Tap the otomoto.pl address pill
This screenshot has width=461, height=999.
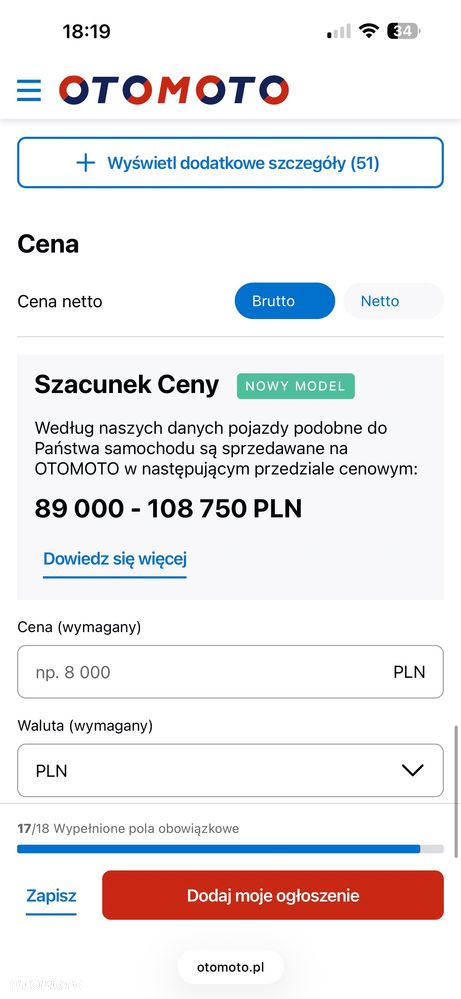[230, 967]
